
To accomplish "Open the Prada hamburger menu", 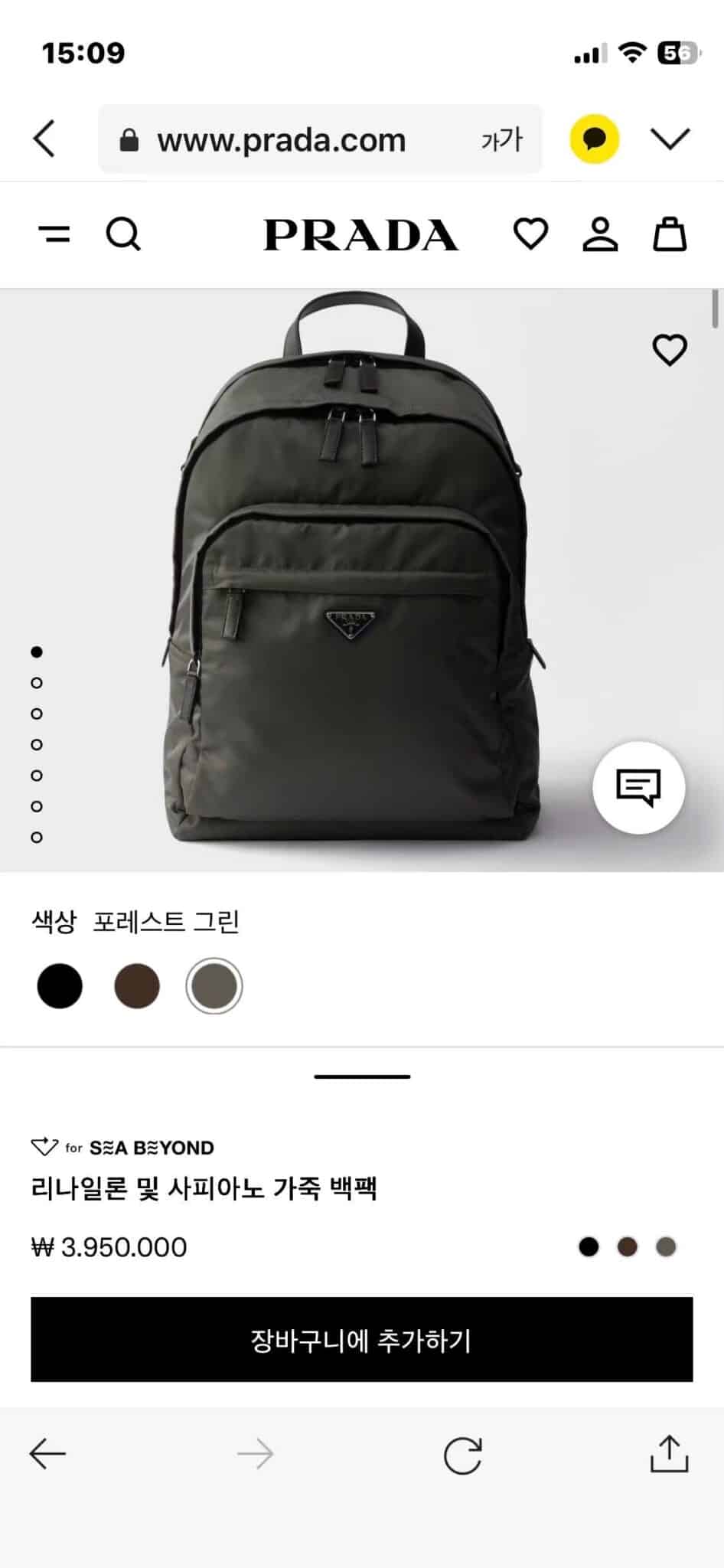I will point(54,234).
